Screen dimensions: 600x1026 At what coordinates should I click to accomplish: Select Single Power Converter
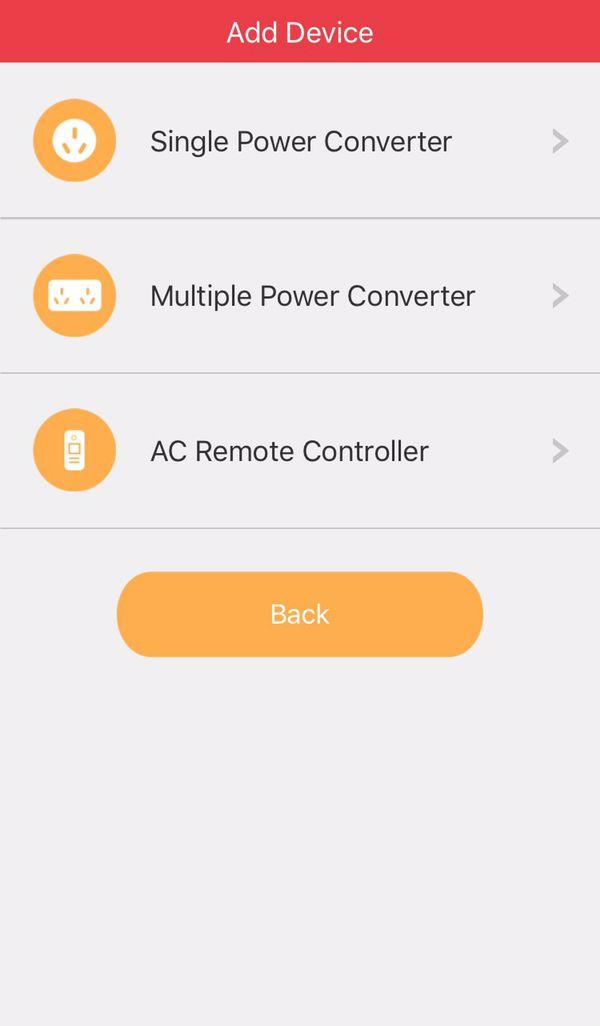[300, 141]
